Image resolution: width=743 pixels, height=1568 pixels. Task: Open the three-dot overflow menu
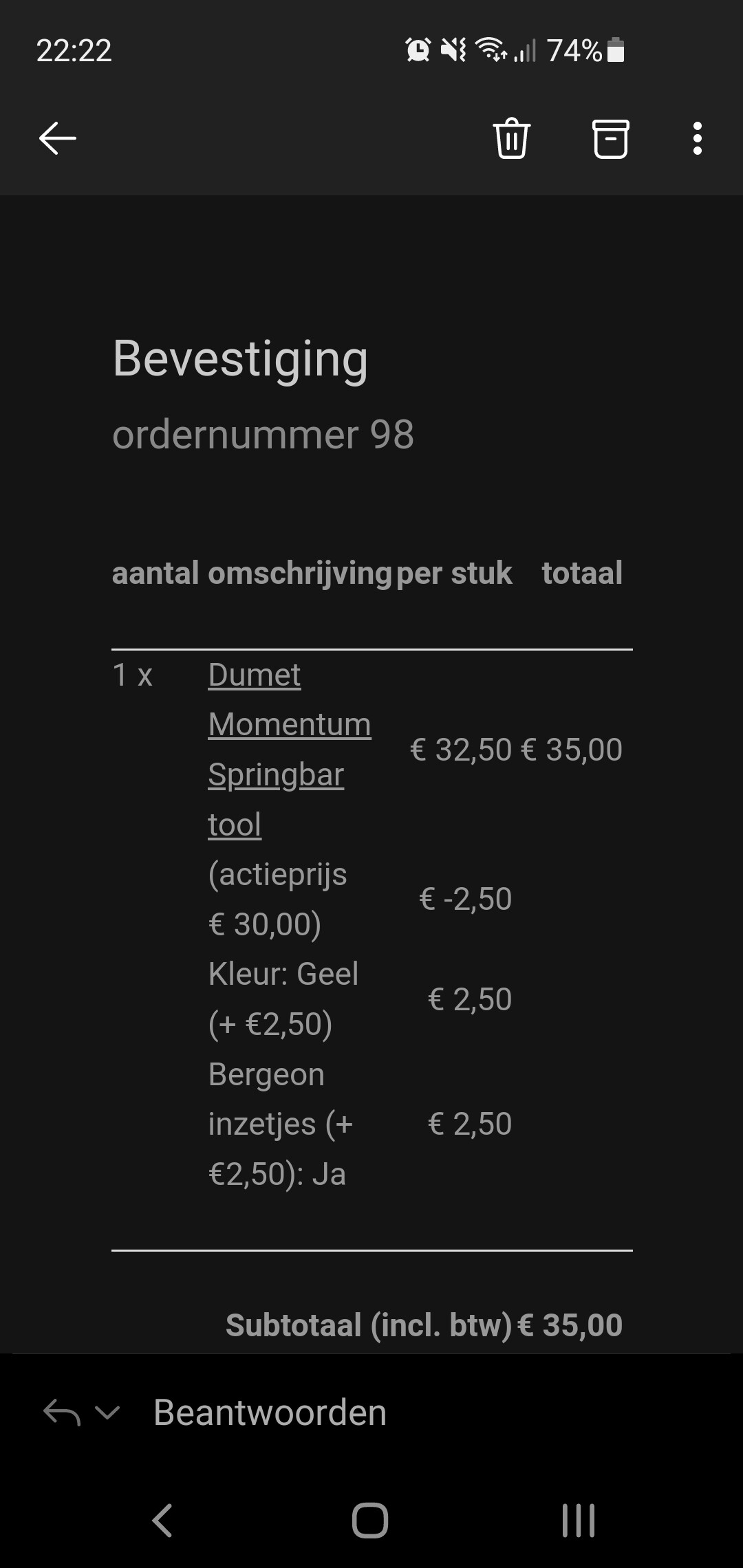[697, 138]
